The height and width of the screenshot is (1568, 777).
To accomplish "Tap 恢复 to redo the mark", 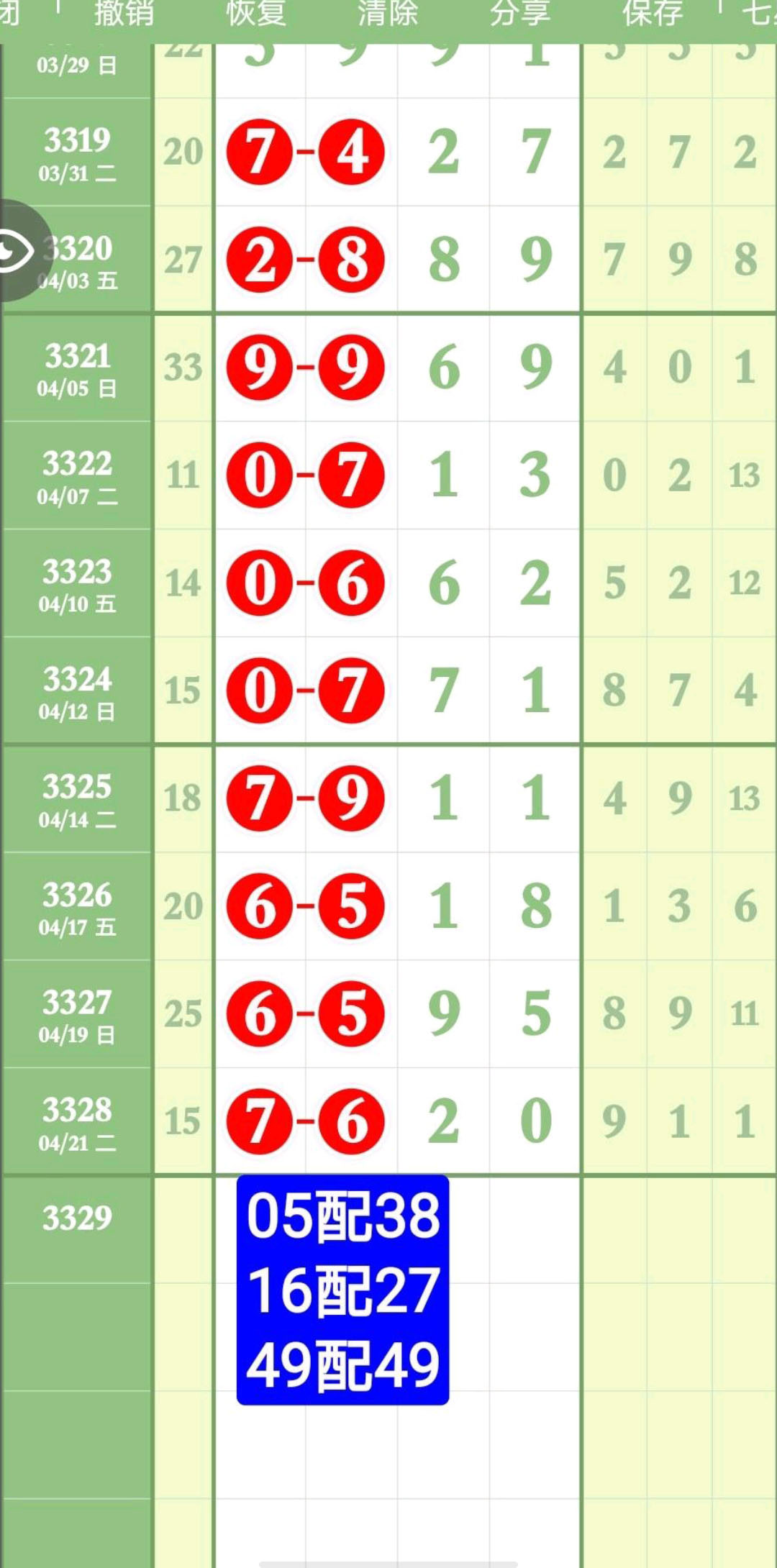I will tap(255, 13).
